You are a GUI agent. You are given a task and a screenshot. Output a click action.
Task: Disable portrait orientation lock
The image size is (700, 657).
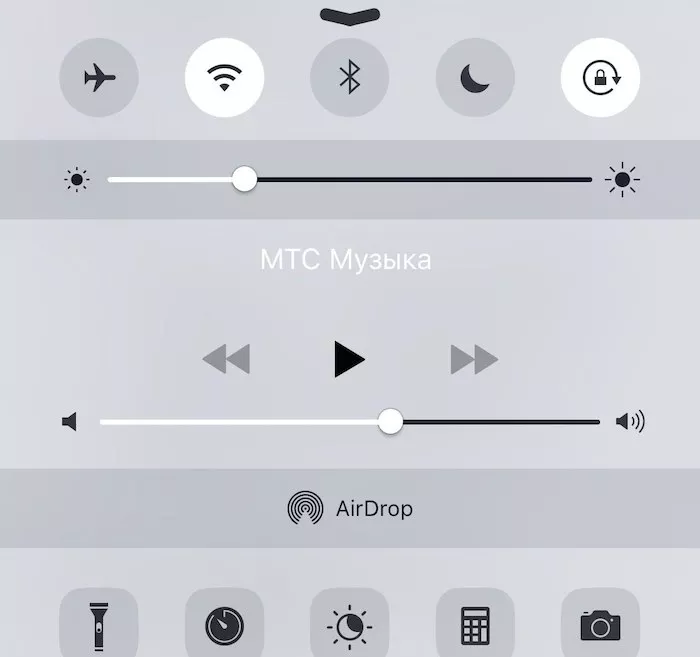click(600, 78)
